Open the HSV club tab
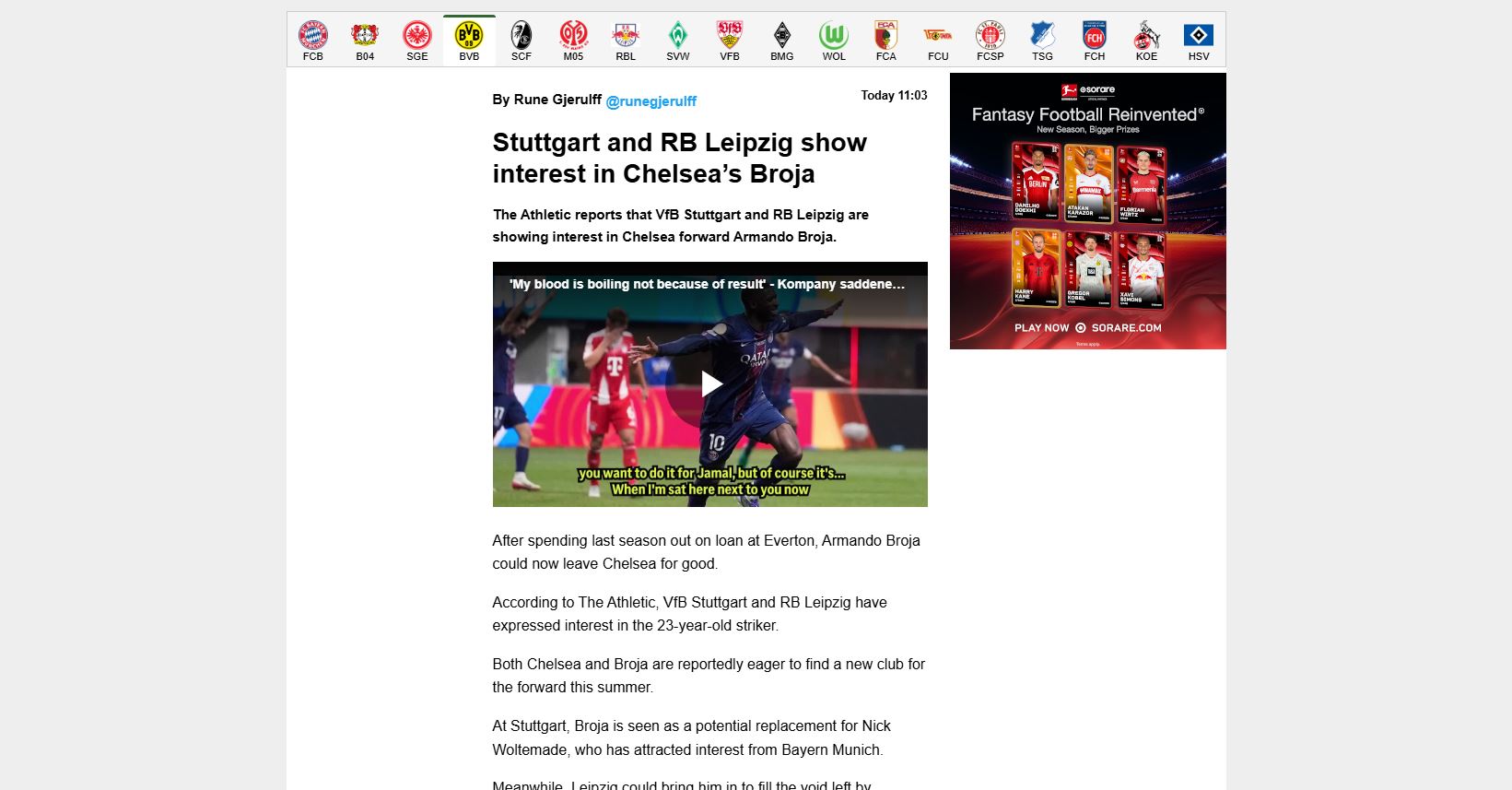This screenshot has height=790, width=1512. tap(1199, 41)
